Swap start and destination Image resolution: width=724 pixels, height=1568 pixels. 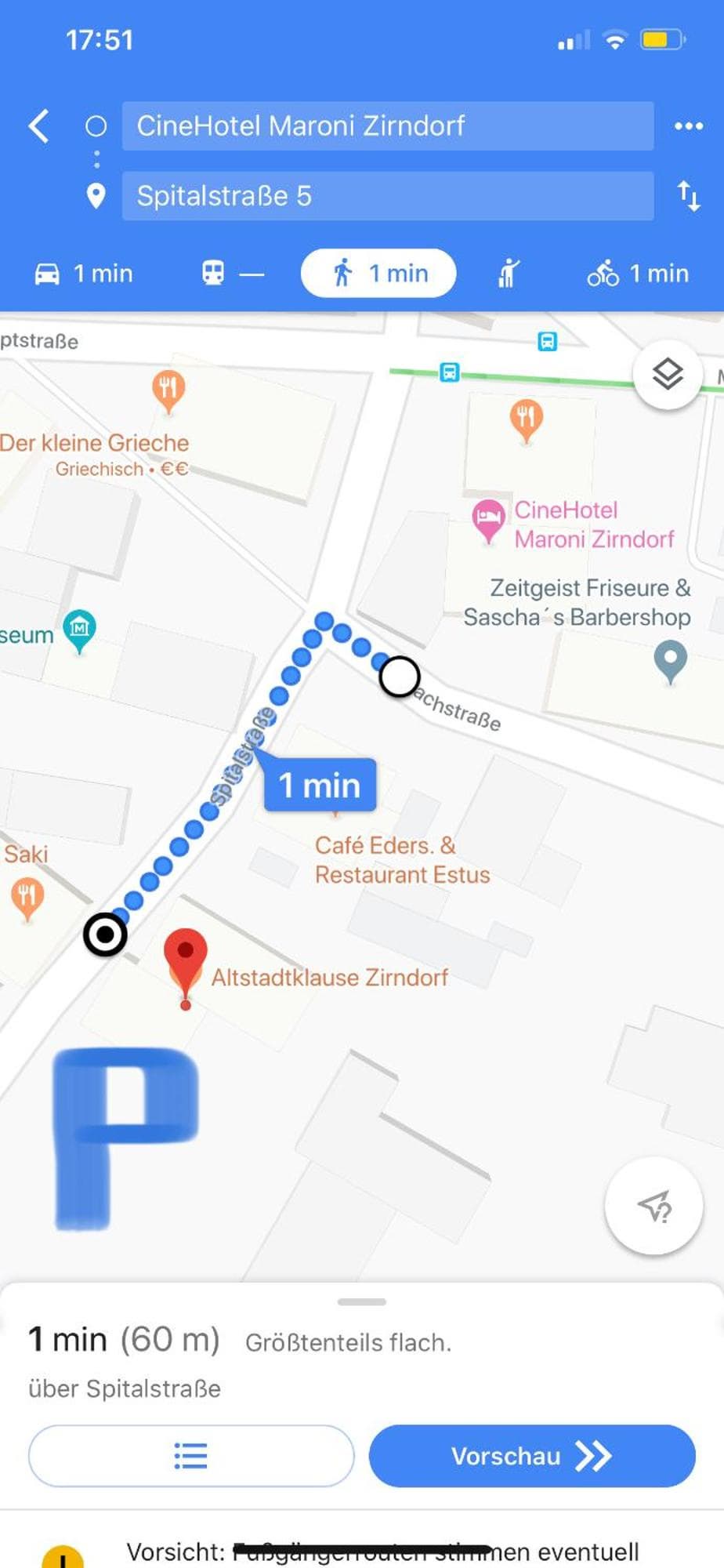point(688,196)
